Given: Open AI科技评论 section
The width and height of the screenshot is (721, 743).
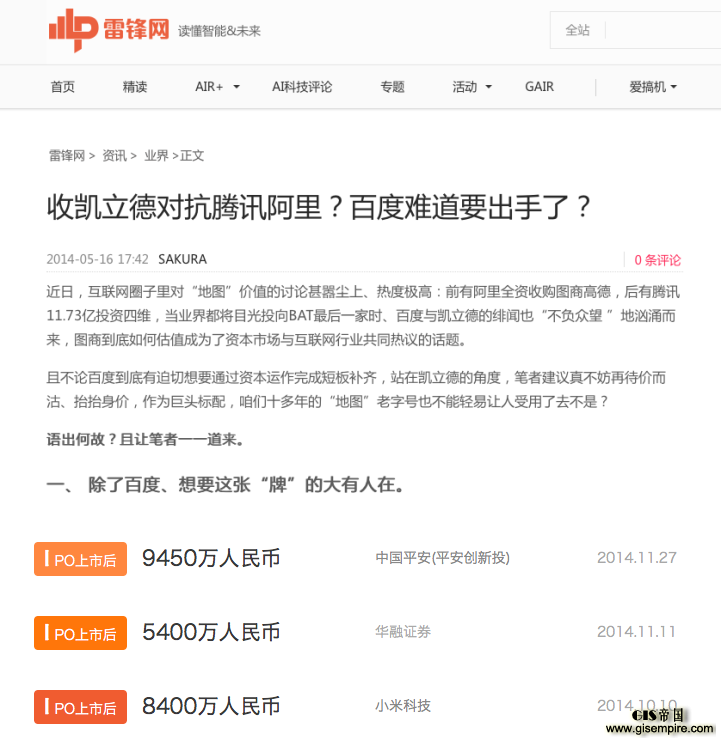Looking at the screenshot, I should pyautogui.click(x=302, y=87).
